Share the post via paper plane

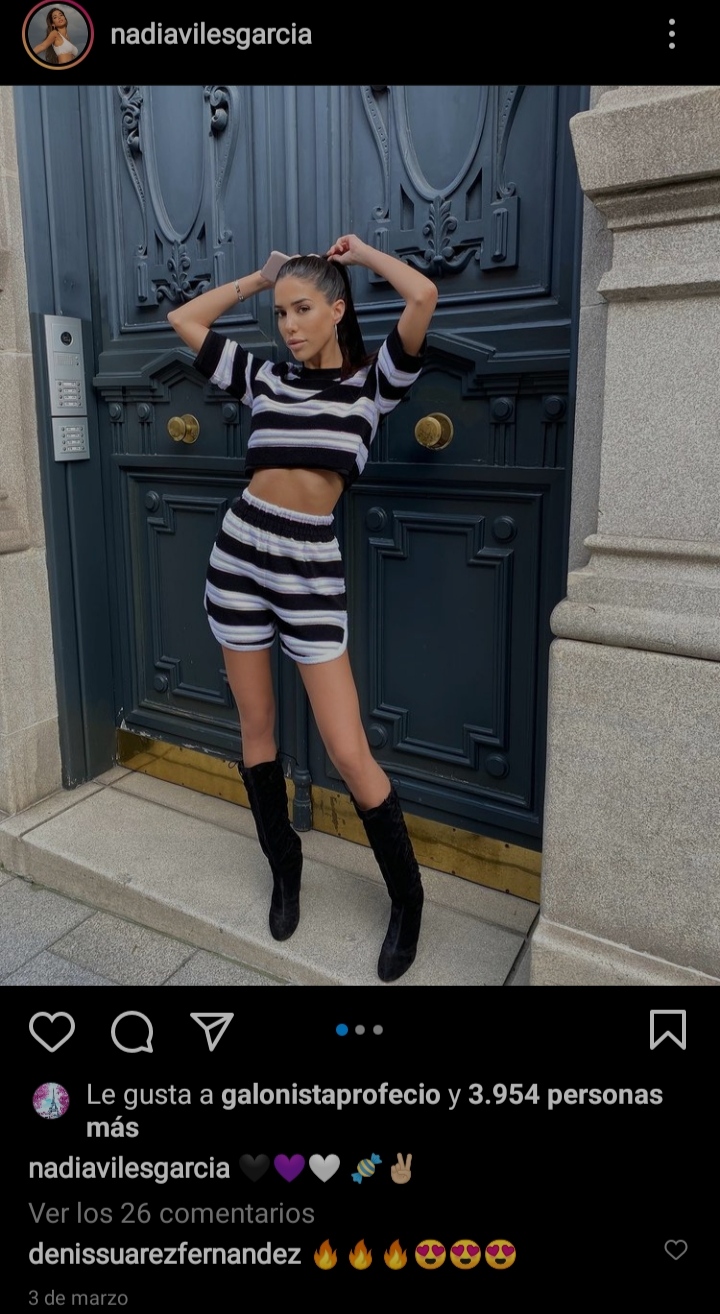(212, 1031)
